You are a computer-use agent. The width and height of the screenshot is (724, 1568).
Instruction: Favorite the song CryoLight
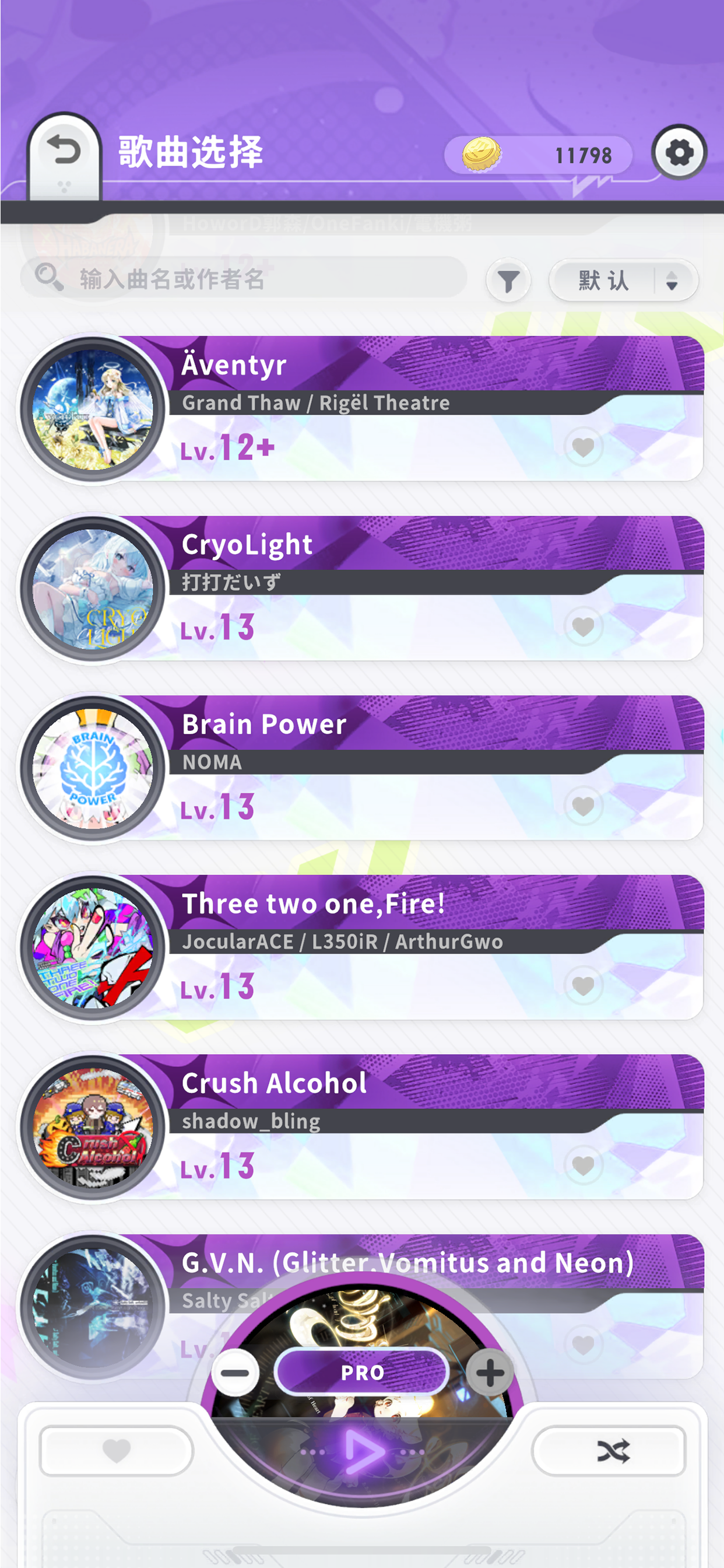(x=583, y=626)
